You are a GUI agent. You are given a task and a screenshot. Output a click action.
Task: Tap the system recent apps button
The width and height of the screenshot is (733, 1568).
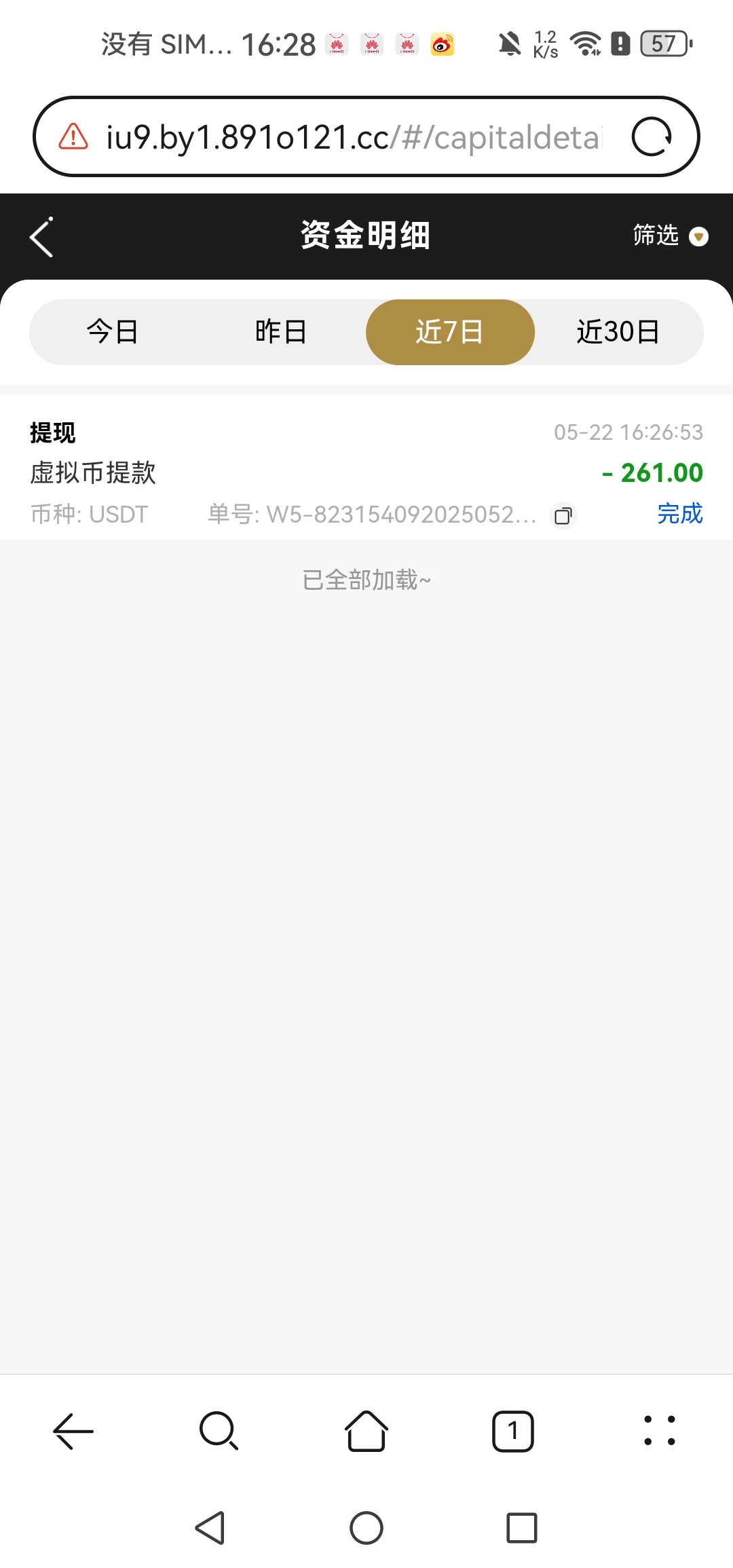[522, 1528]
